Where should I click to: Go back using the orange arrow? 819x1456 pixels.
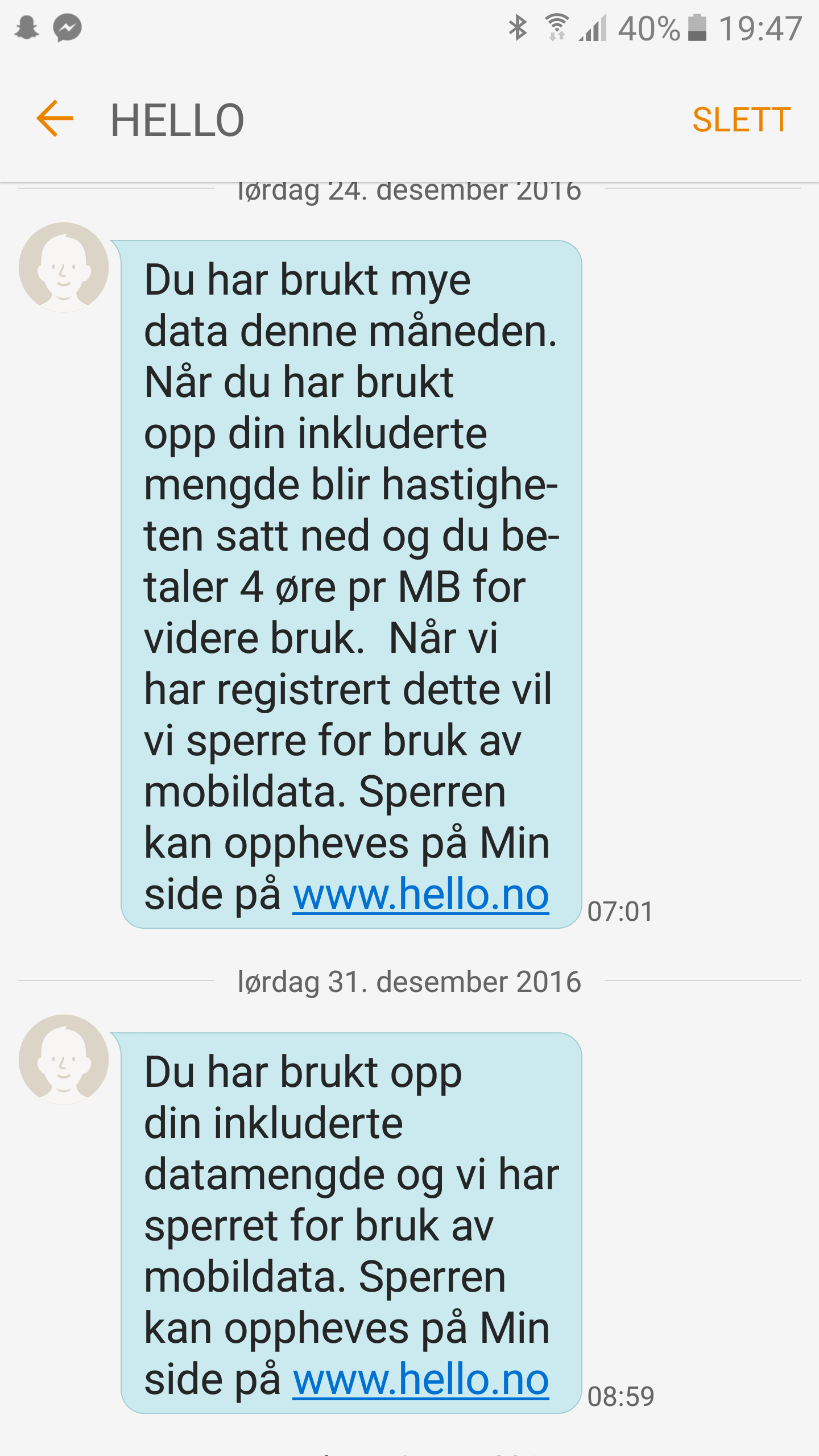point(55,119)
